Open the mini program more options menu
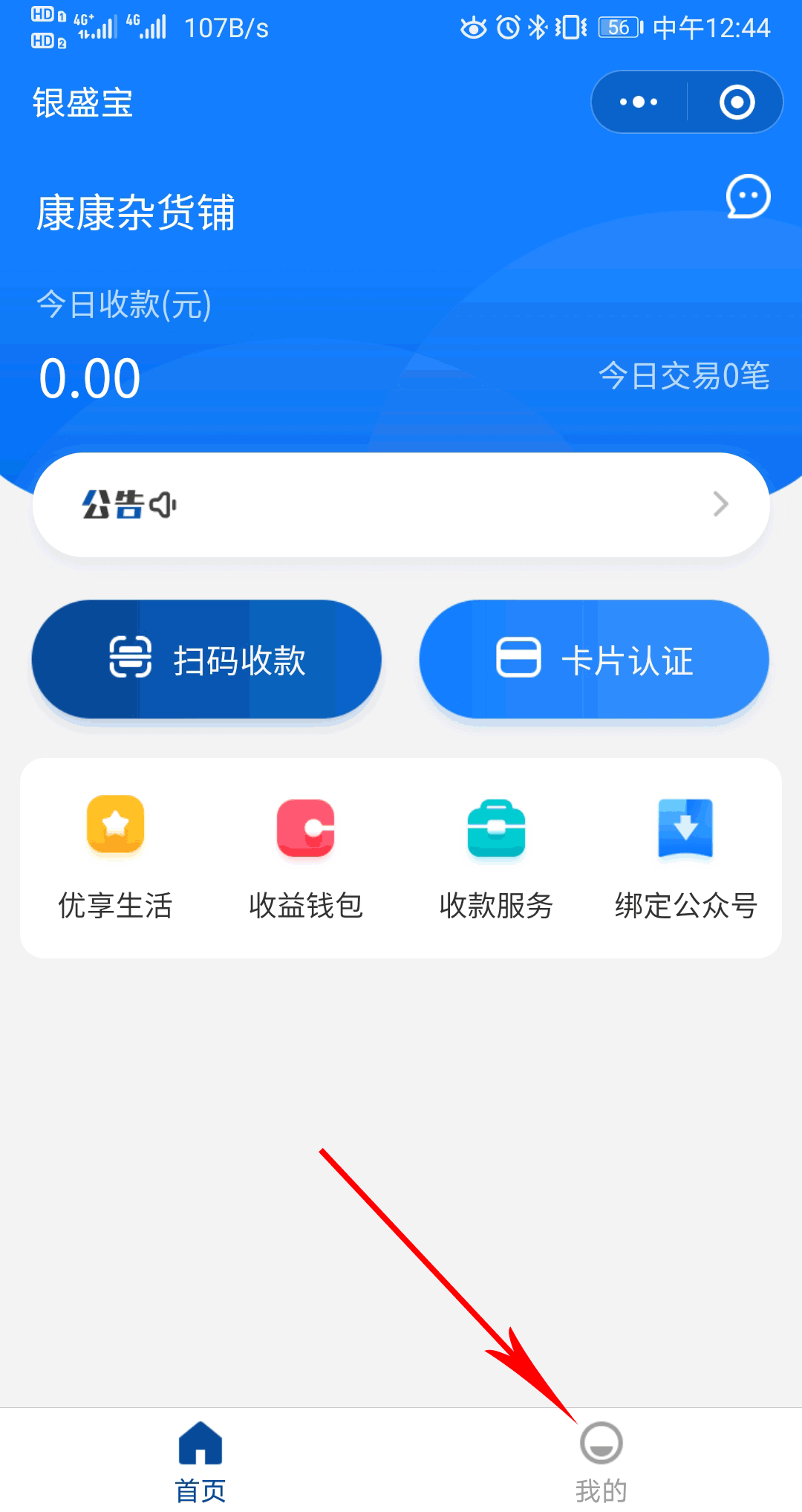This screenshot has height=1512, width=802. [x=639, y=102]
